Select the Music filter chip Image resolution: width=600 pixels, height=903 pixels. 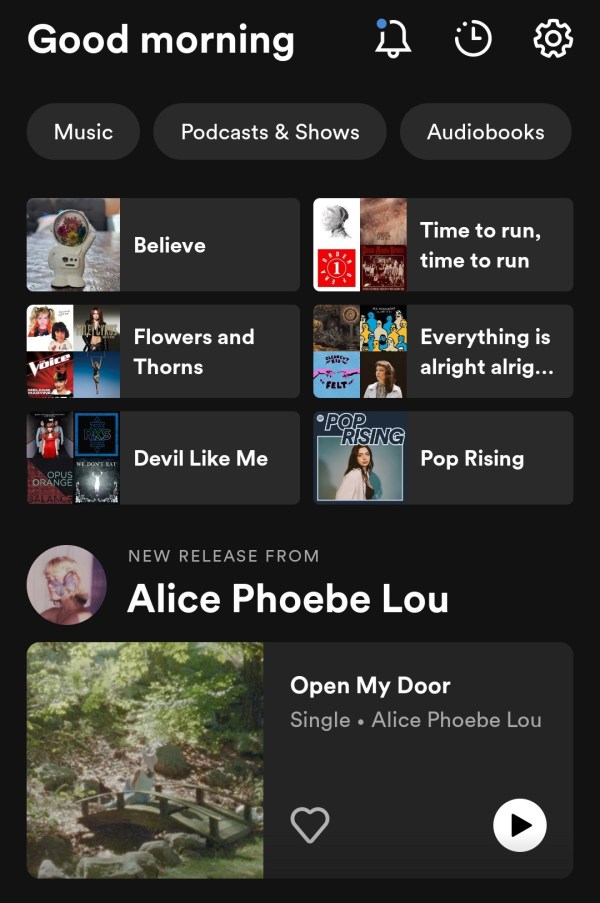(83, 132)
